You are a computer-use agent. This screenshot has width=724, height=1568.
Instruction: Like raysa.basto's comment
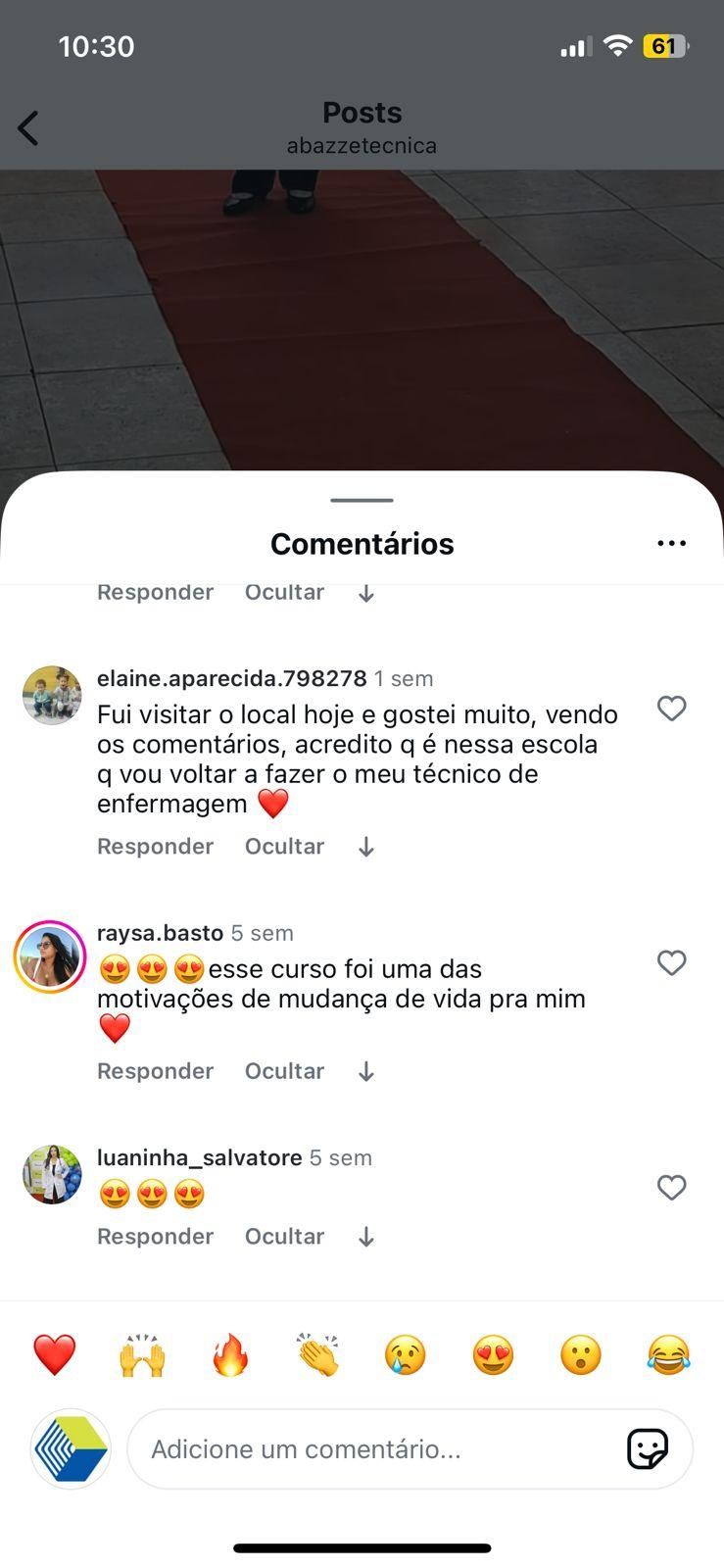[x=671, y=962]
